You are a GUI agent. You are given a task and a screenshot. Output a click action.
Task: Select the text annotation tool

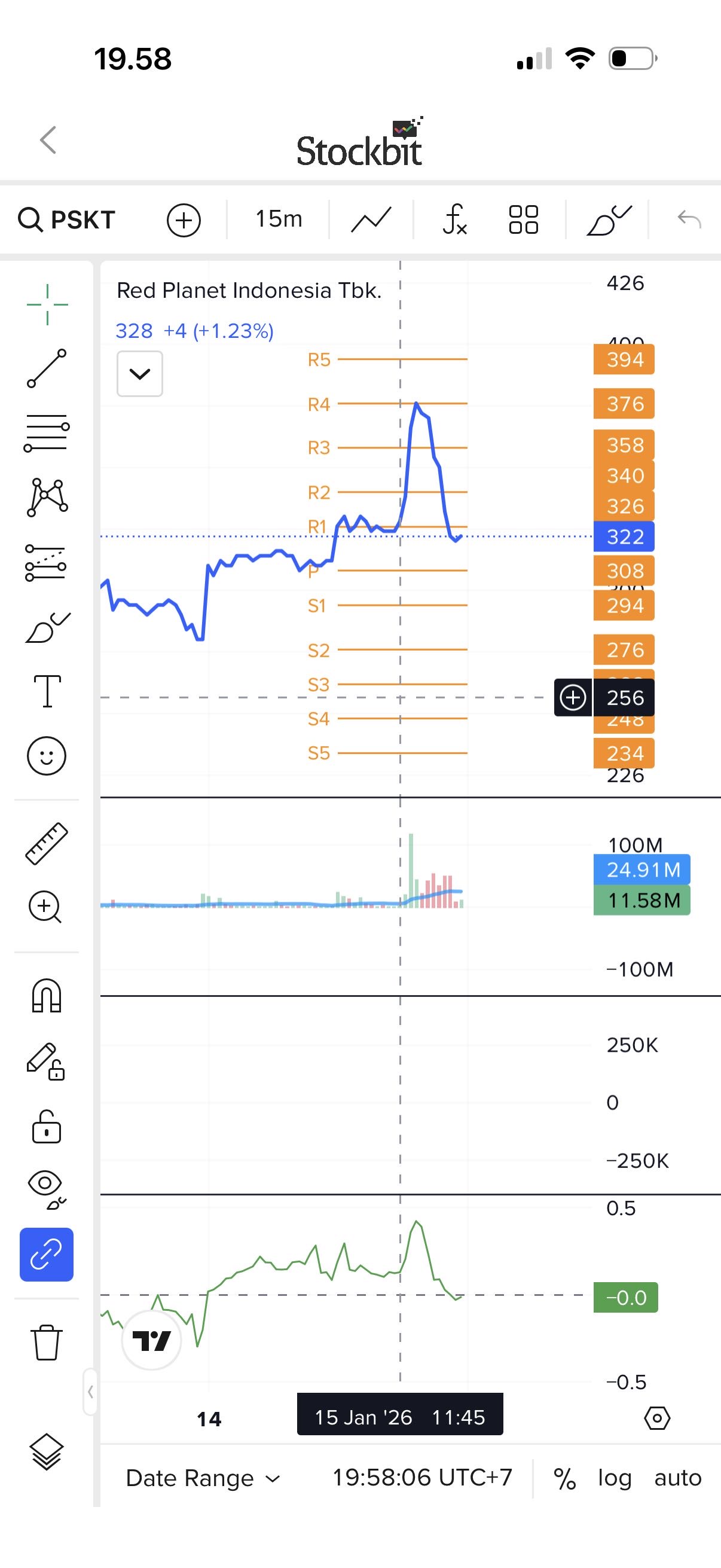pos(47,691)
